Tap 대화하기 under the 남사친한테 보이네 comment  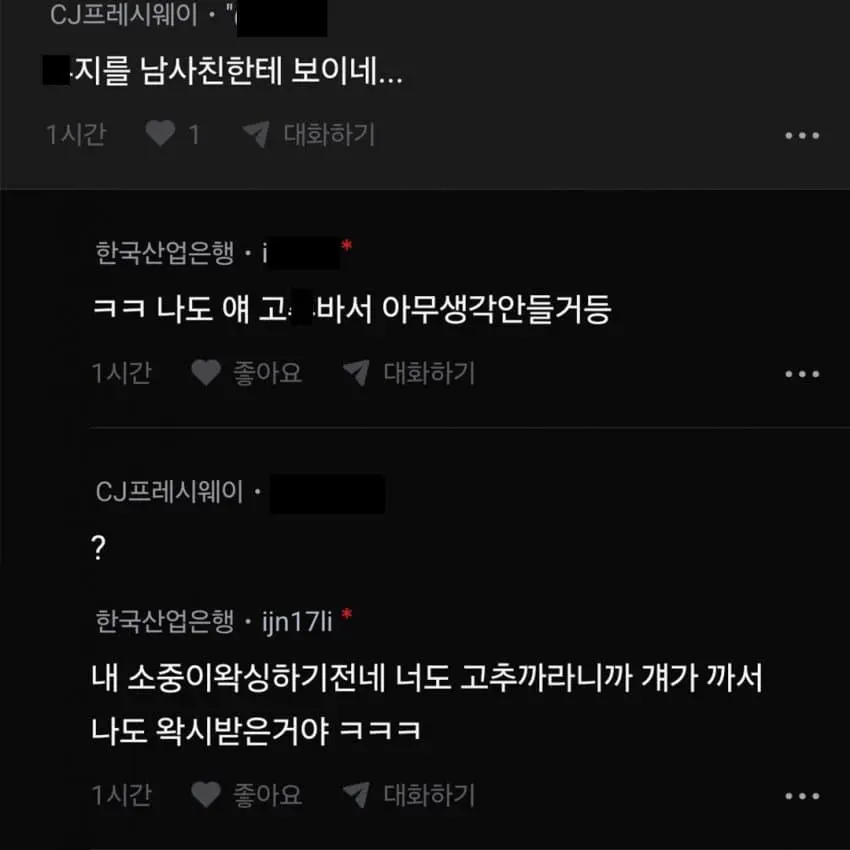coord(310,134)
